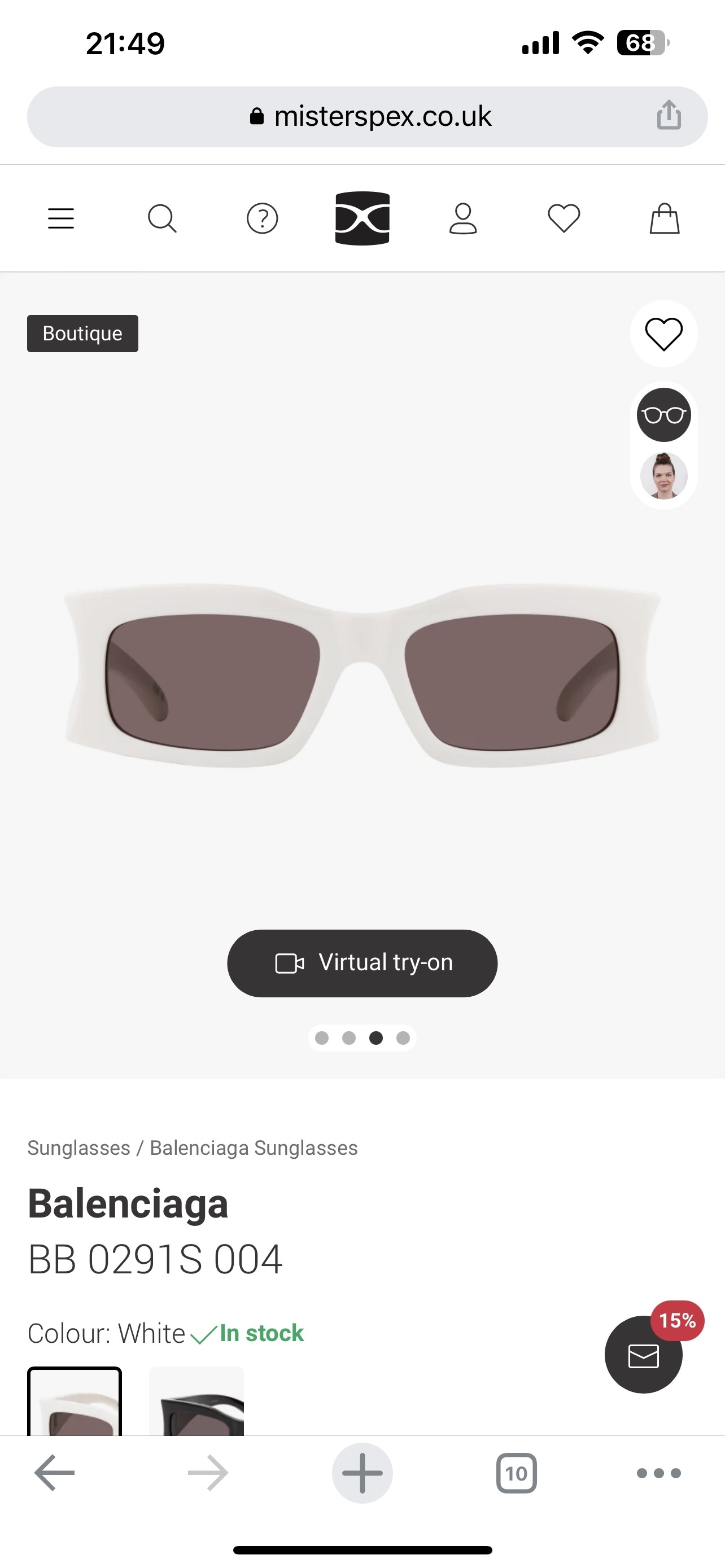725x1568 pixels.
Task: Open the help question mark
Action: tap(263, 218)
